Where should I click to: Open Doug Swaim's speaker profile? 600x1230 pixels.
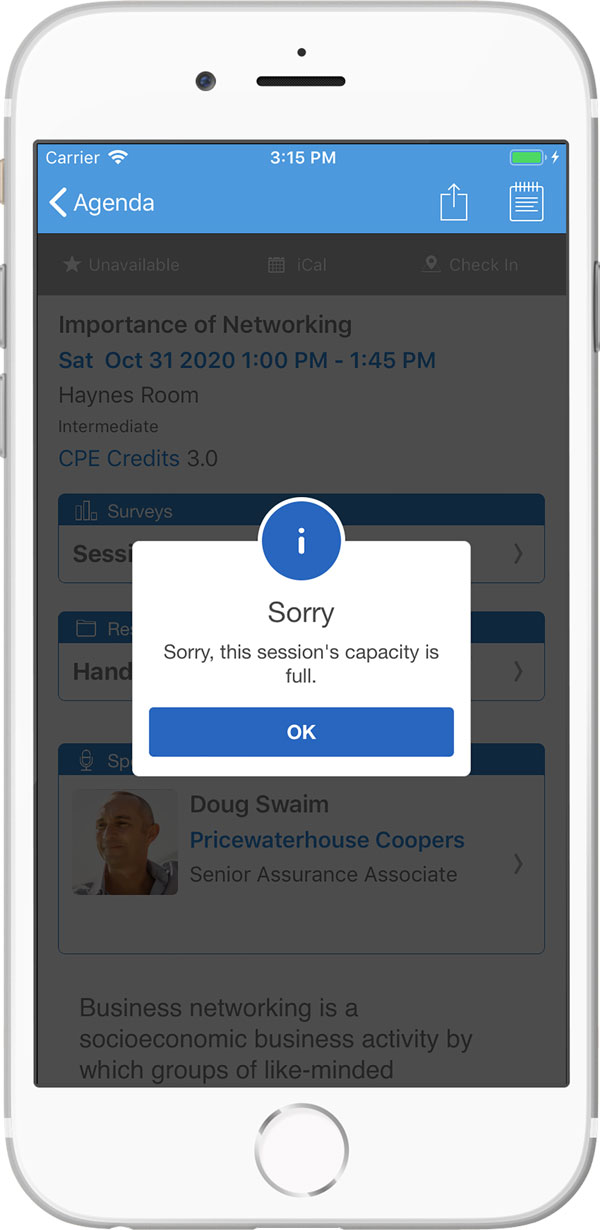301,842
